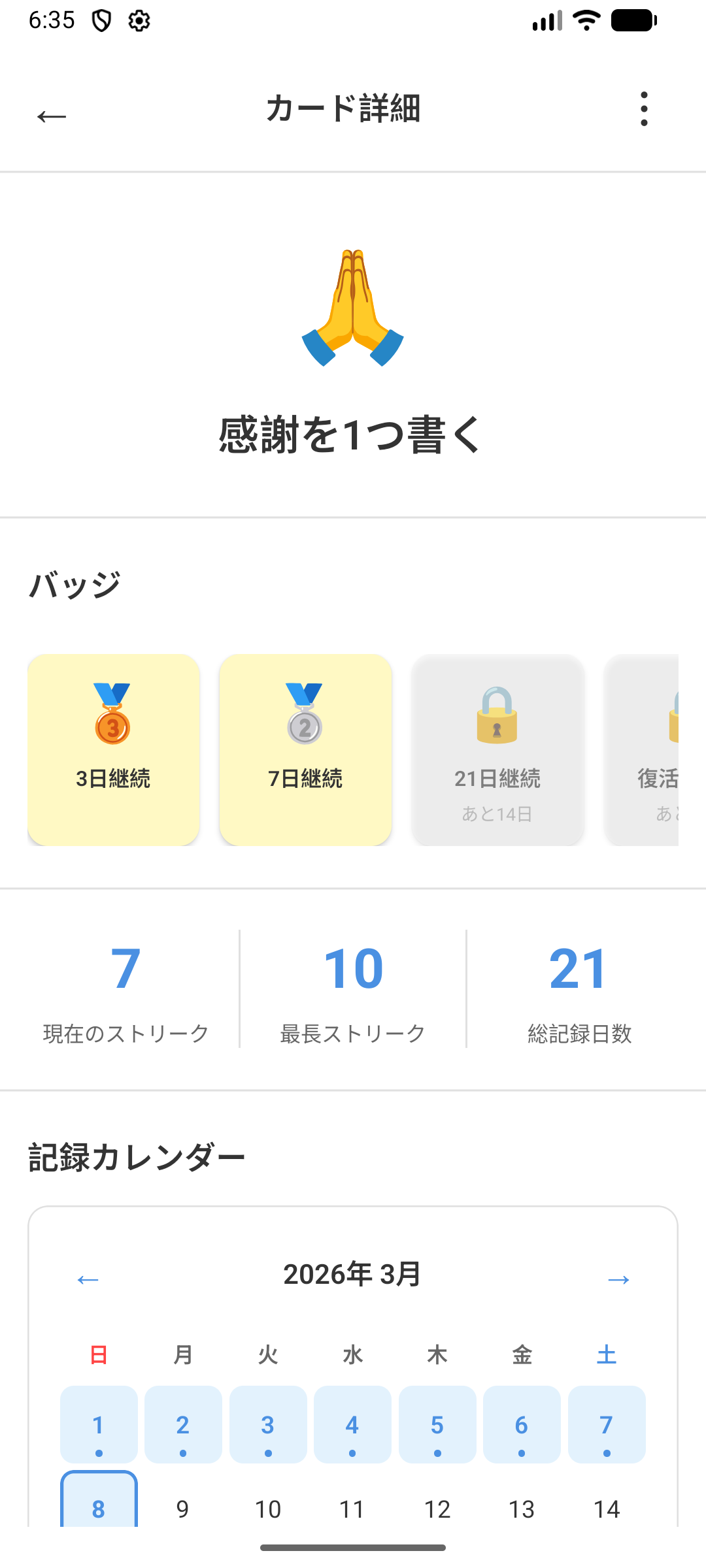The image size is (706, 1568).
Task: Tap day 4 in the calendar
Action: pyautogui.click(x=352, y=1424)
